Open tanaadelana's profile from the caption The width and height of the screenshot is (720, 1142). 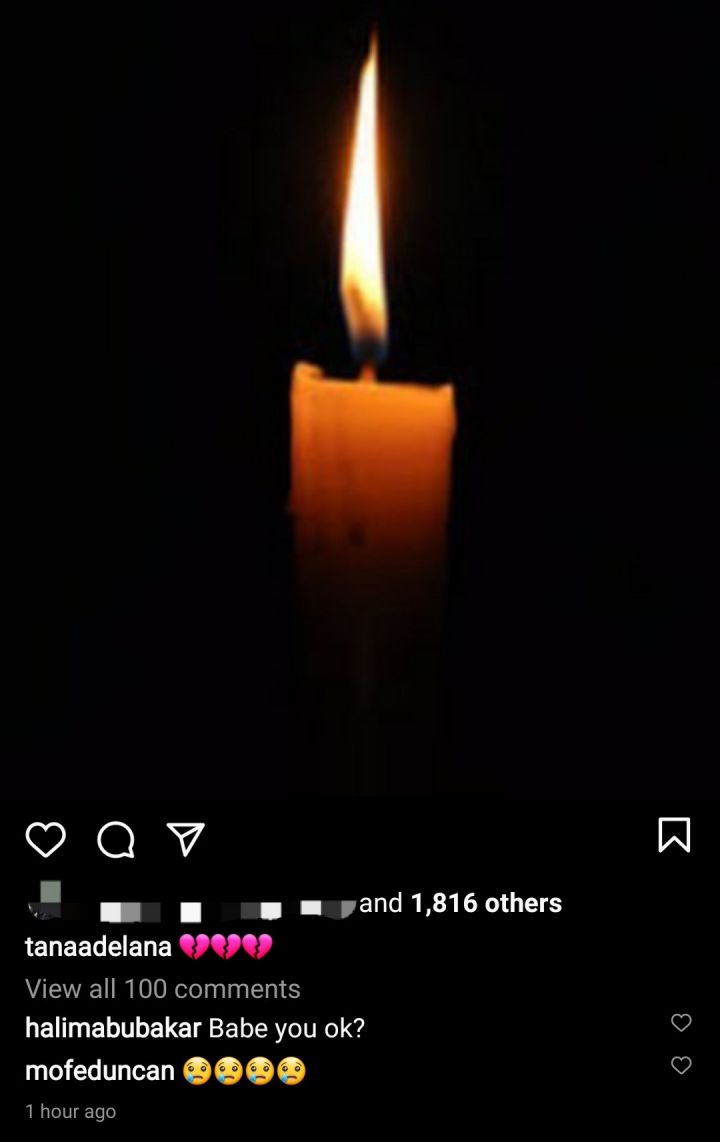coord(98,946)
